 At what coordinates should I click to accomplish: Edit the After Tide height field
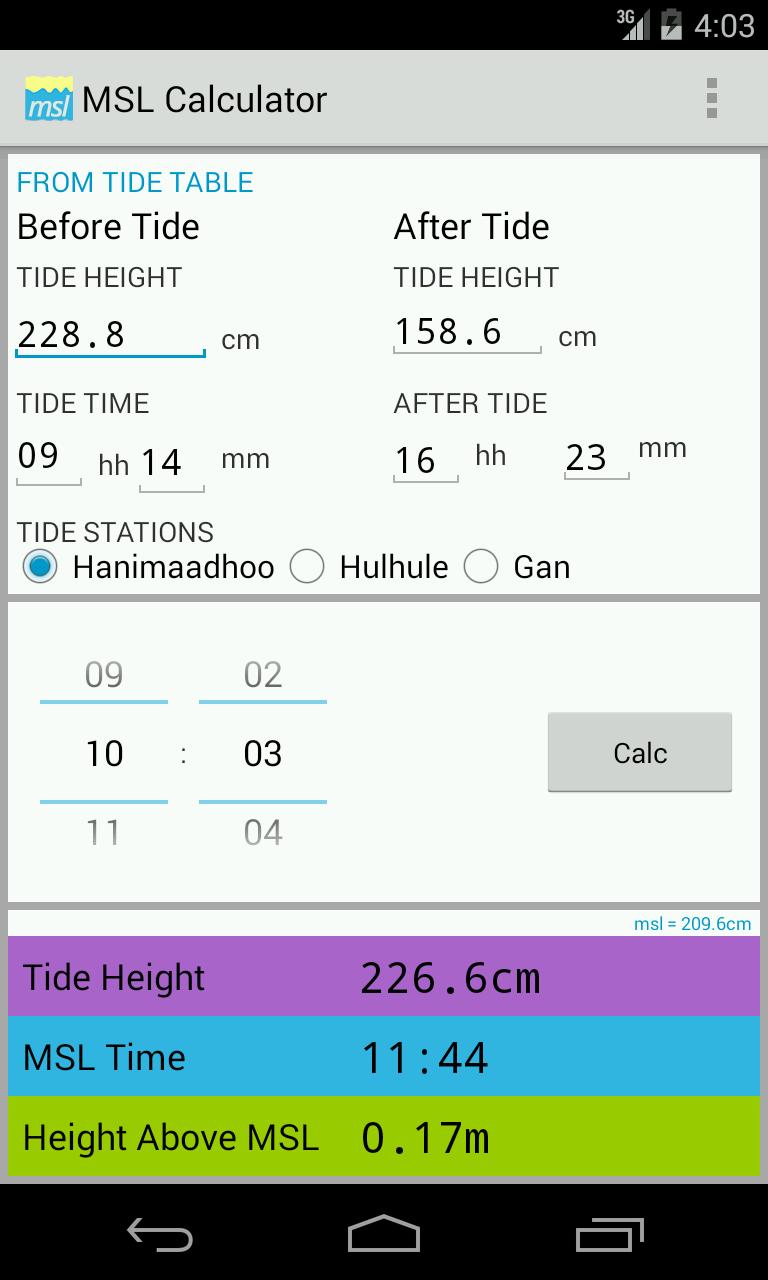coord(466,332)
